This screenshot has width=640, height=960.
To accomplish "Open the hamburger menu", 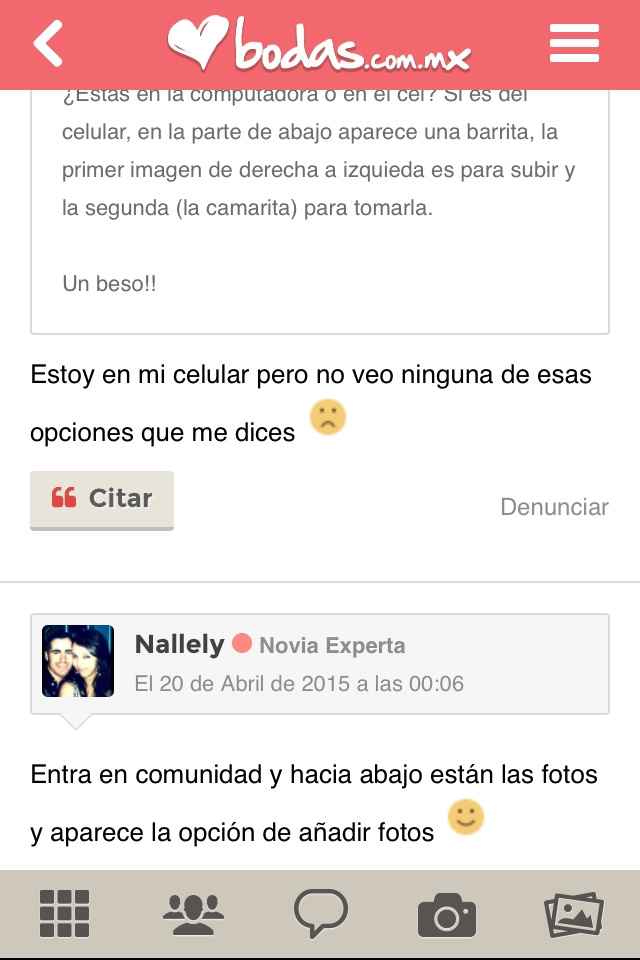I will coord(574,44).
